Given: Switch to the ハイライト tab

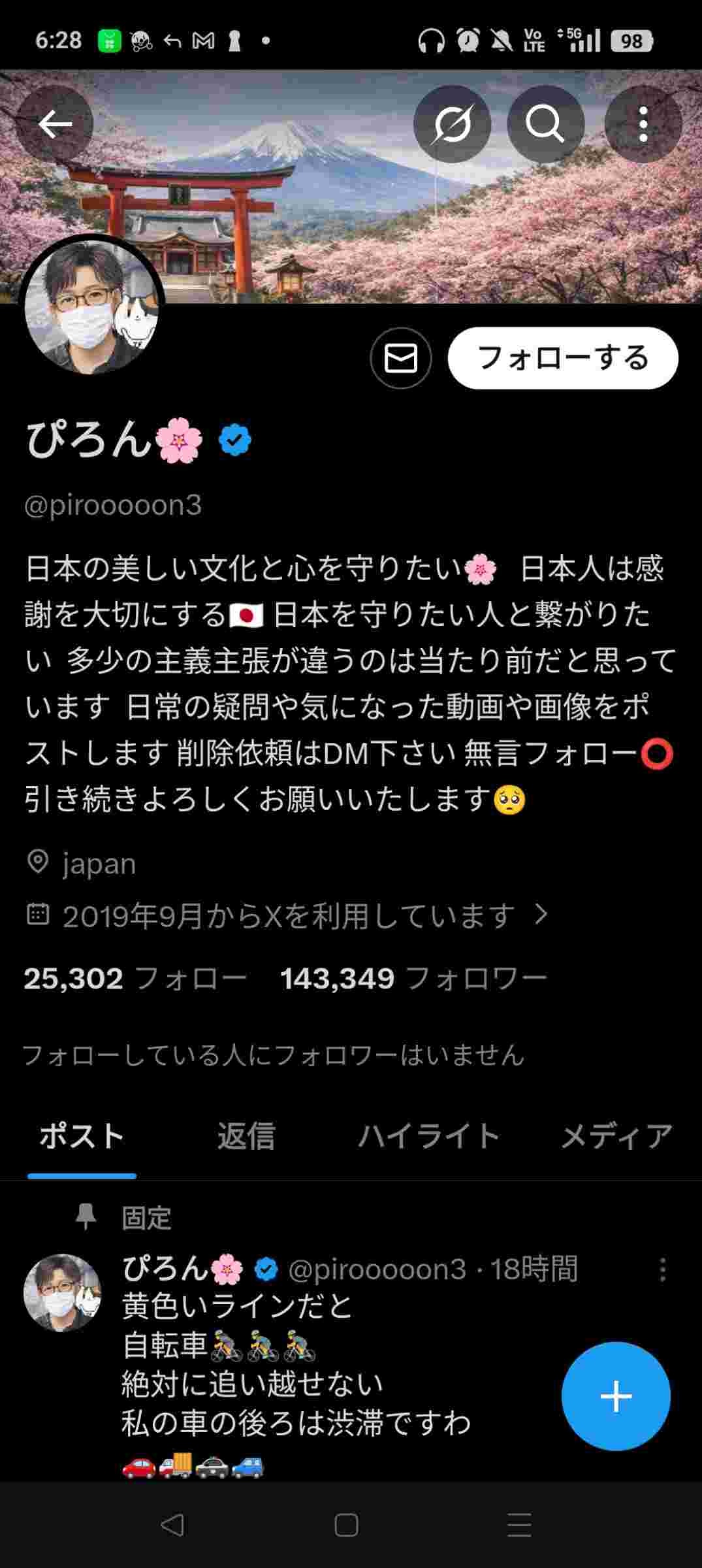Looking at the screenshot, I should [x=429, y=1137].
